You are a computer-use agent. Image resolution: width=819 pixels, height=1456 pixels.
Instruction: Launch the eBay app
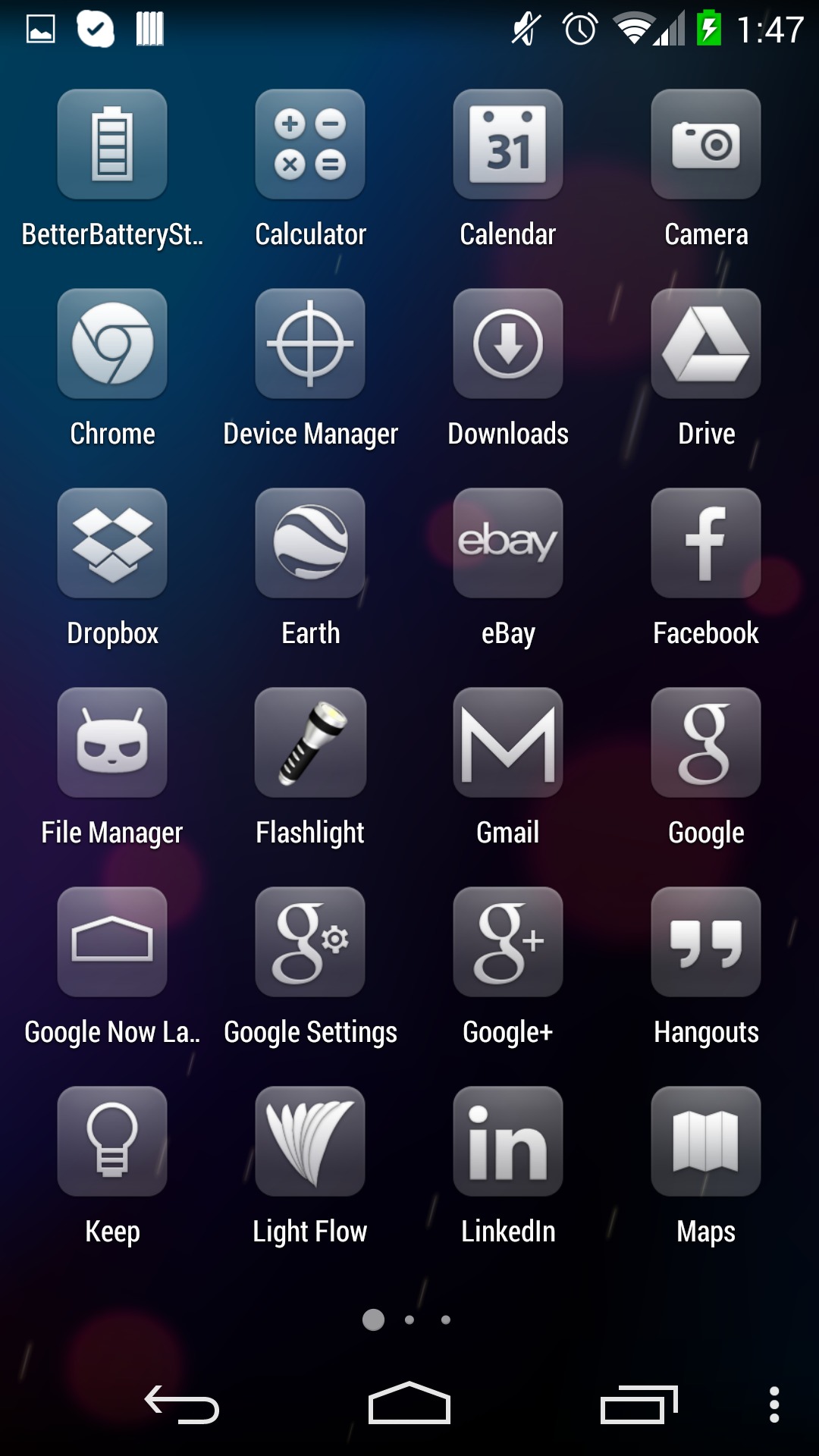508,543
